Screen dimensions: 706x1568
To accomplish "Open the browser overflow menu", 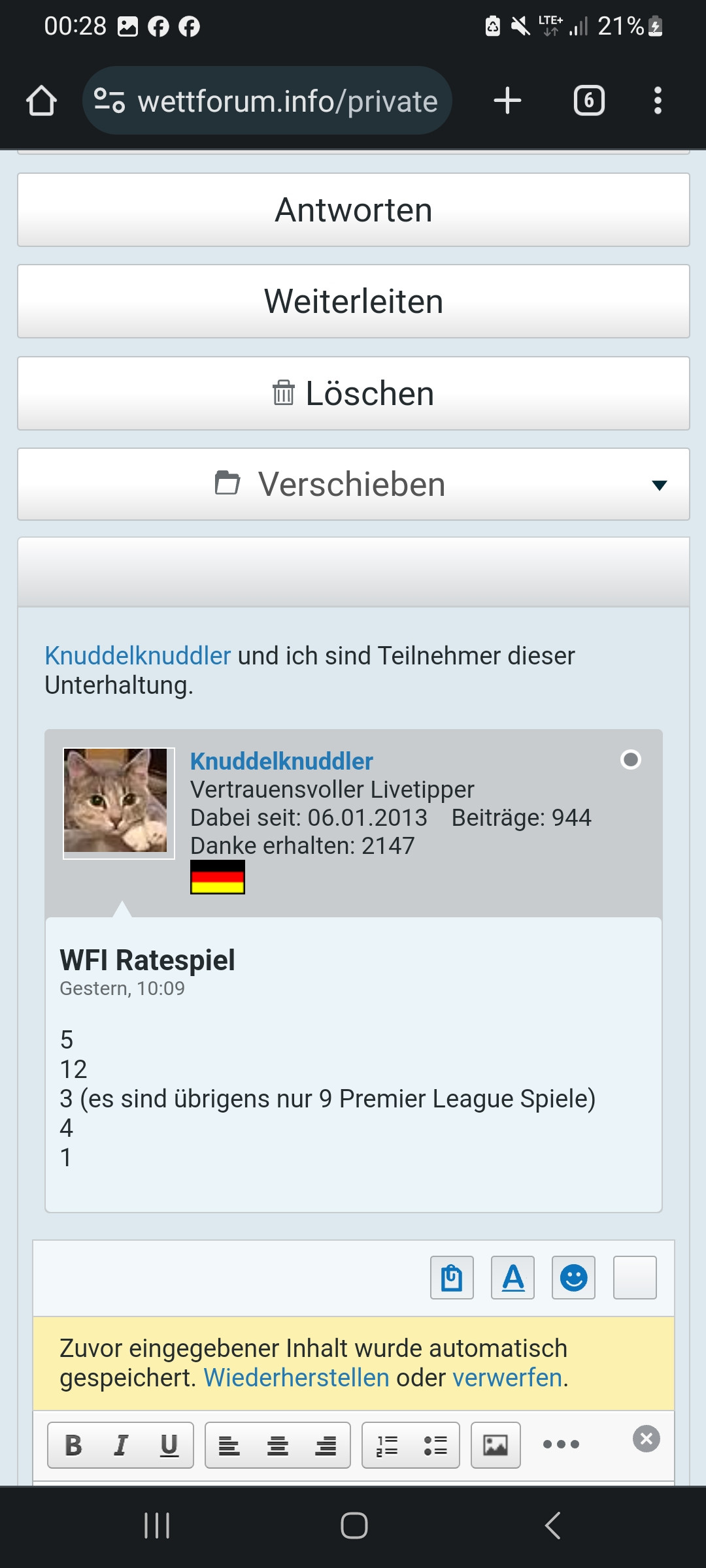I will [658, 101].
